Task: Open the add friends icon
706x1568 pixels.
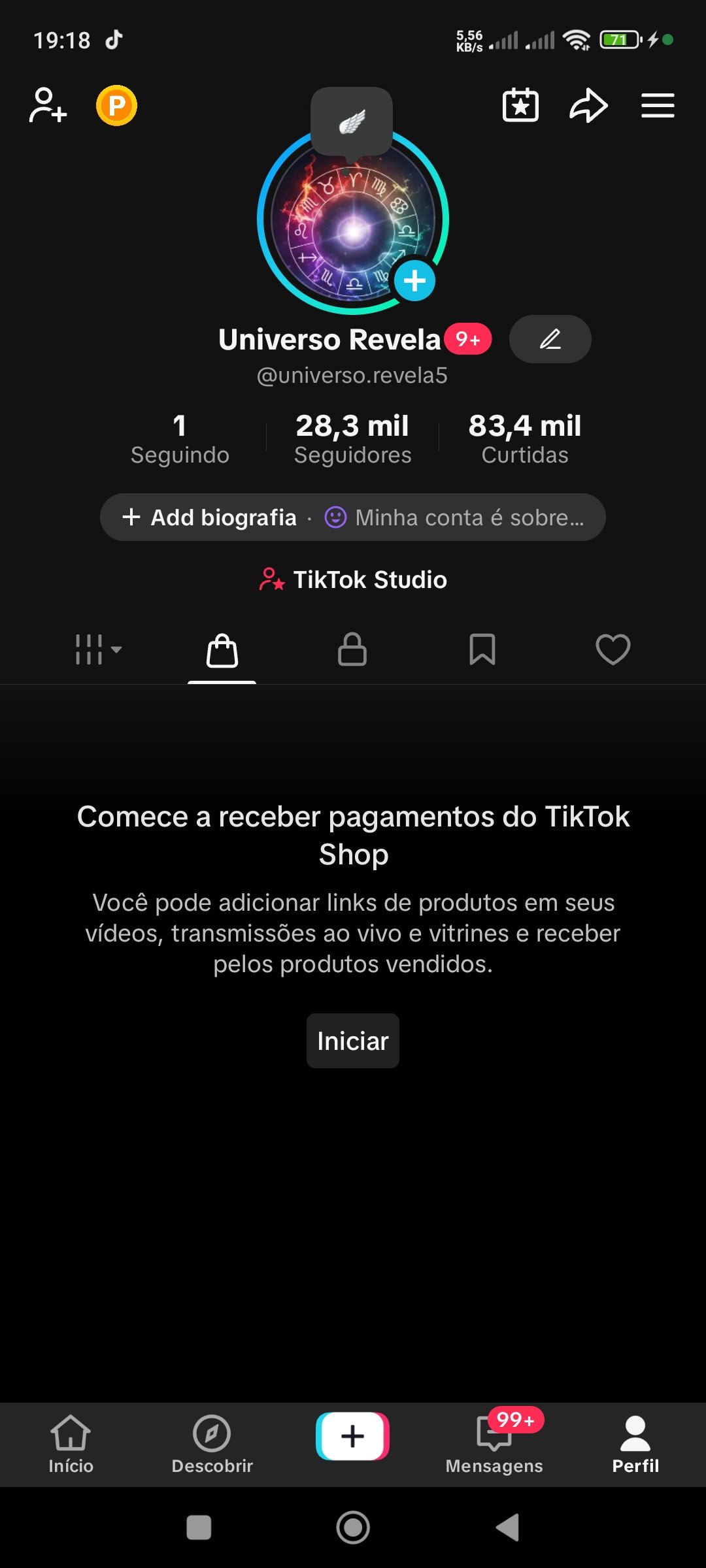Action: (x=48, y=105)
